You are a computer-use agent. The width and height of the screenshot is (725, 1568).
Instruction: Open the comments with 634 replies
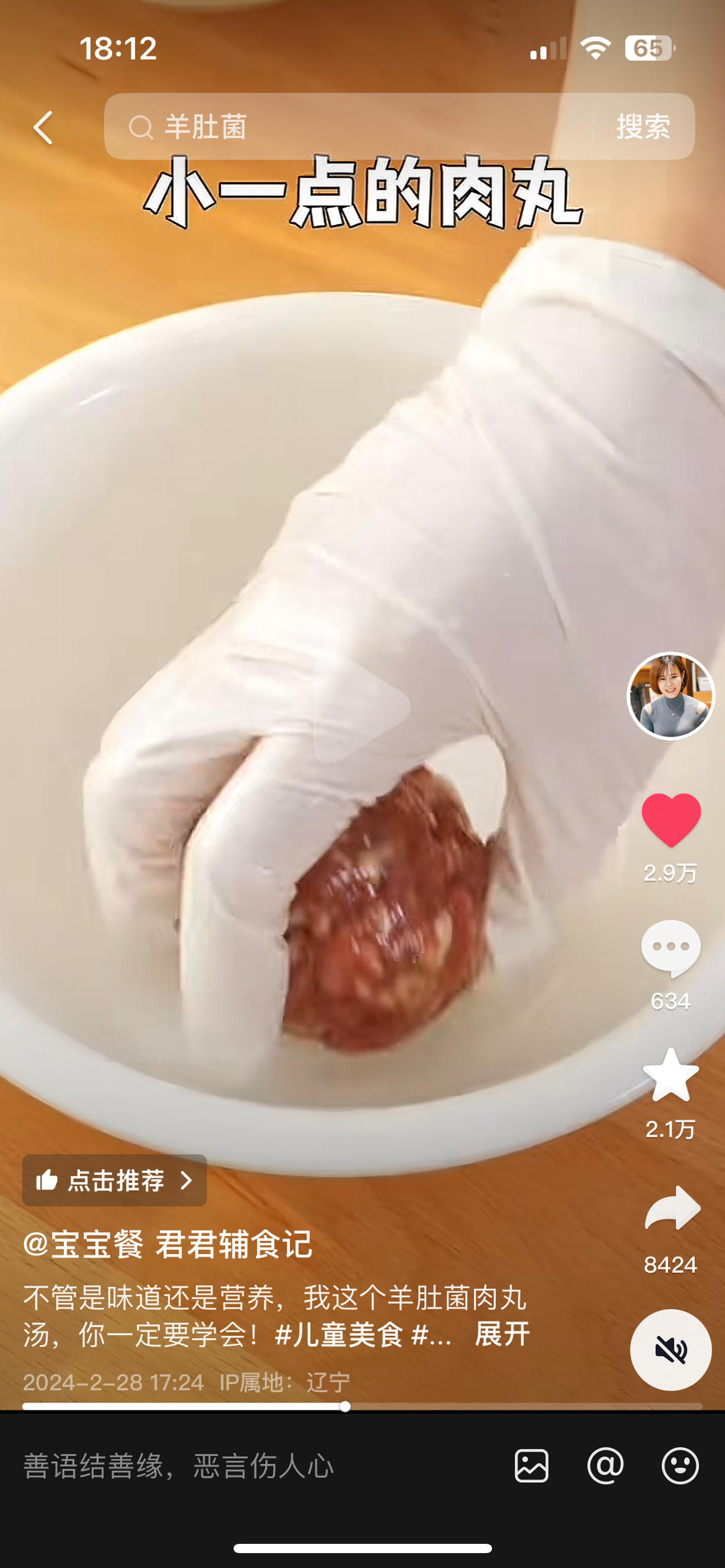[671, 948]
